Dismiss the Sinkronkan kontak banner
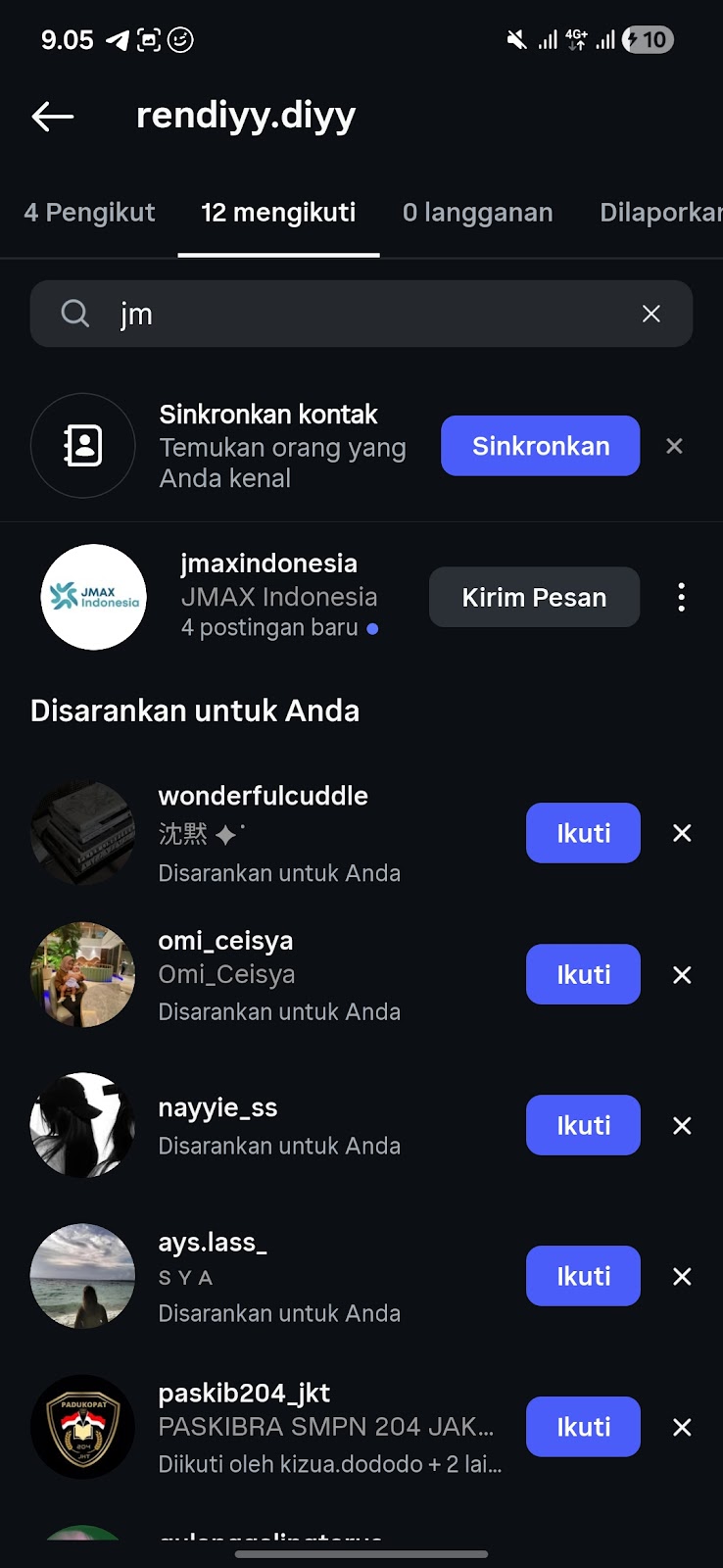 (674, 446)
